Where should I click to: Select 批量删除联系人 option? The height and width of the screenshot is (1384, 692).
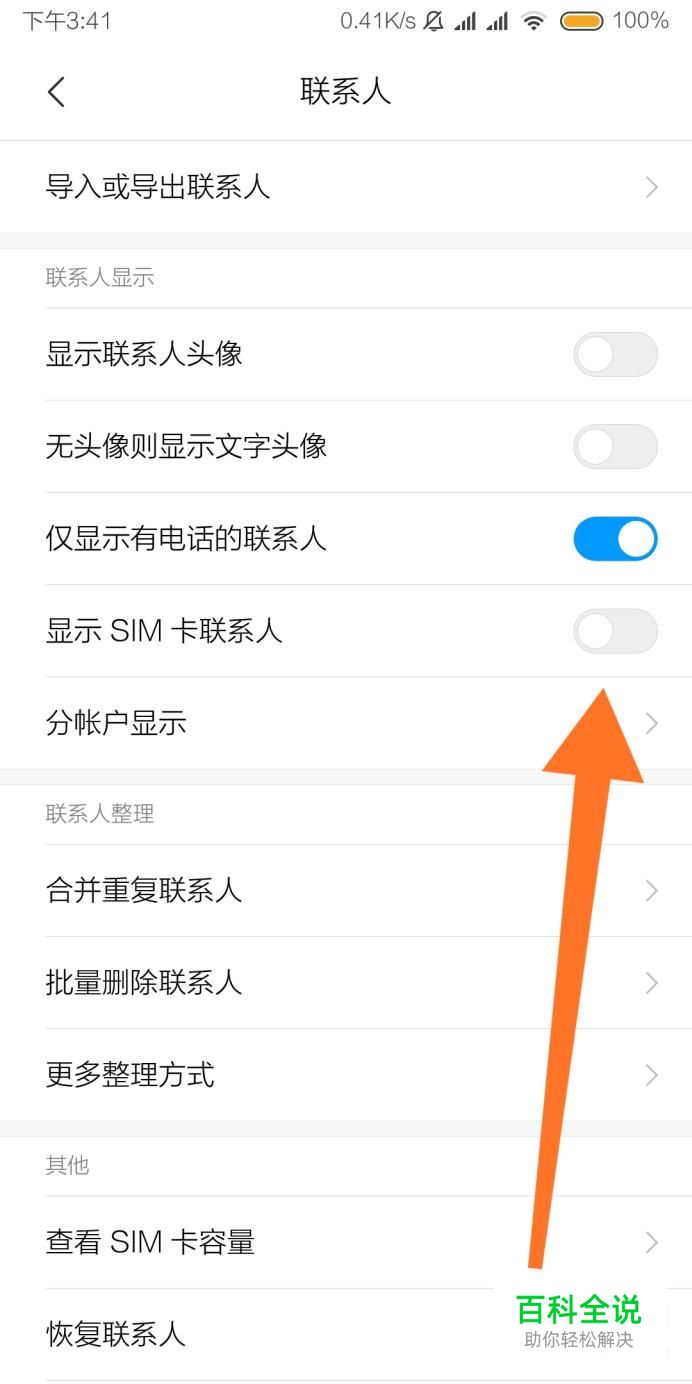pos(345,983)
